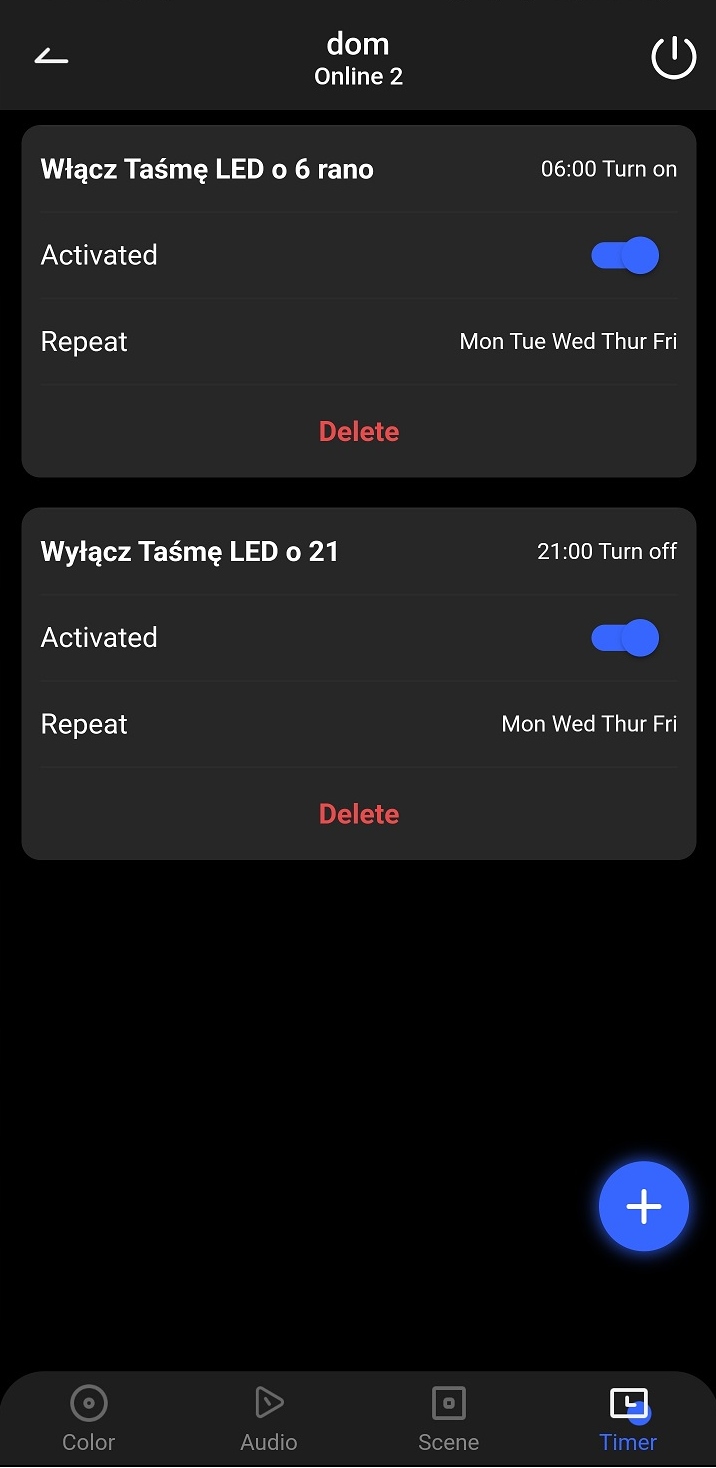The height and width of the screenshot is (1468, 716).
Task: Open the Audio tab
Action: coord(268,1418)
